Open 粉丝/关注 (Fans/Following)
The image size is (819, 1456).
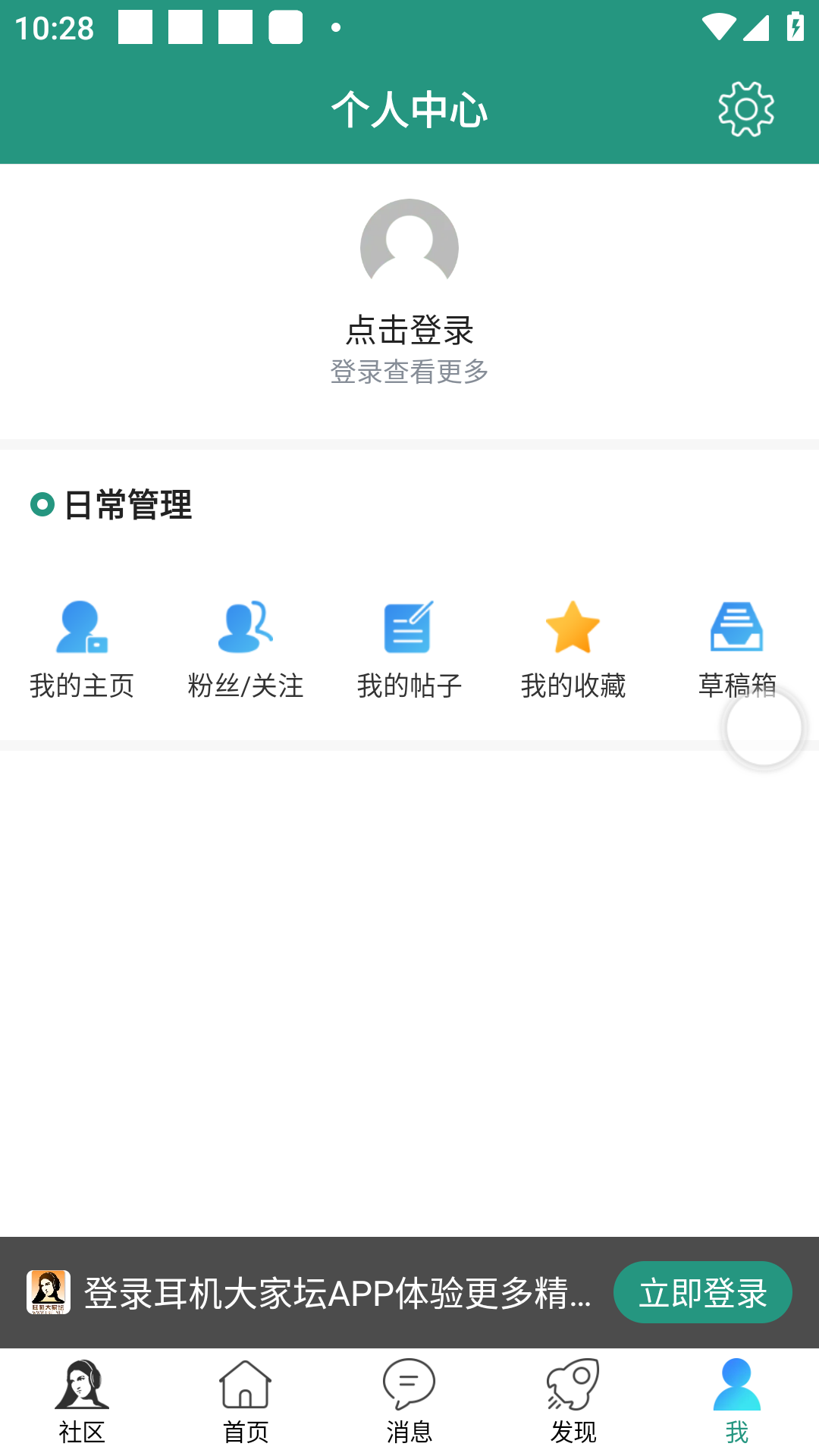click(246, 648)
